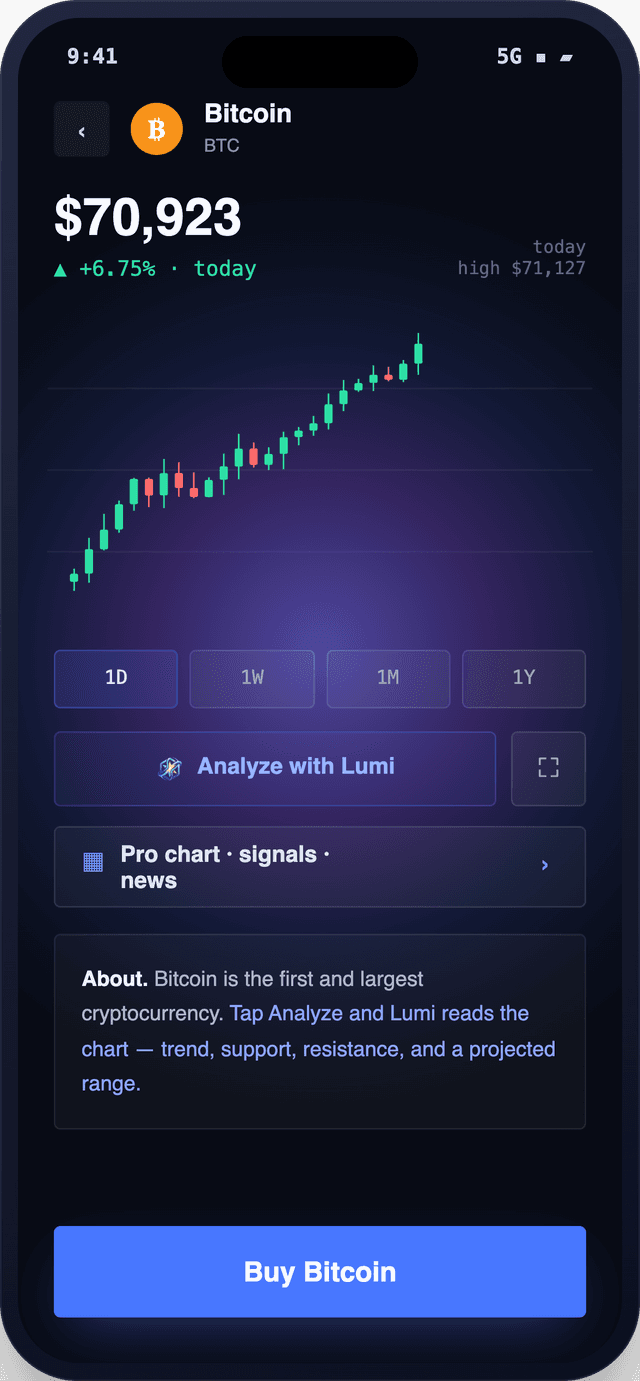Viewport: 640px width, 1381px height.
Task: Tap the Buy Bitcoin button
Action: click(320, 1272)
